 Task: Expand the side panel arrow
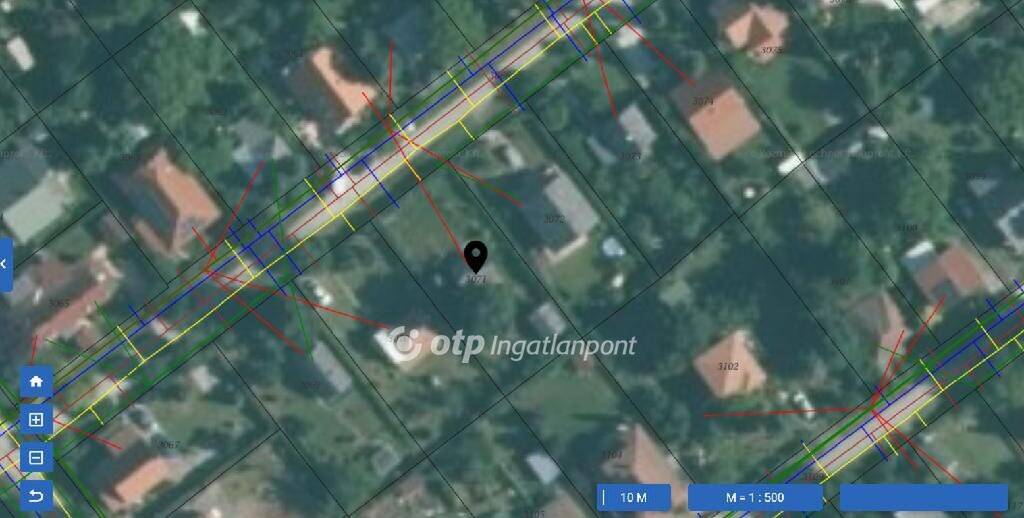[x=5, y=264]
